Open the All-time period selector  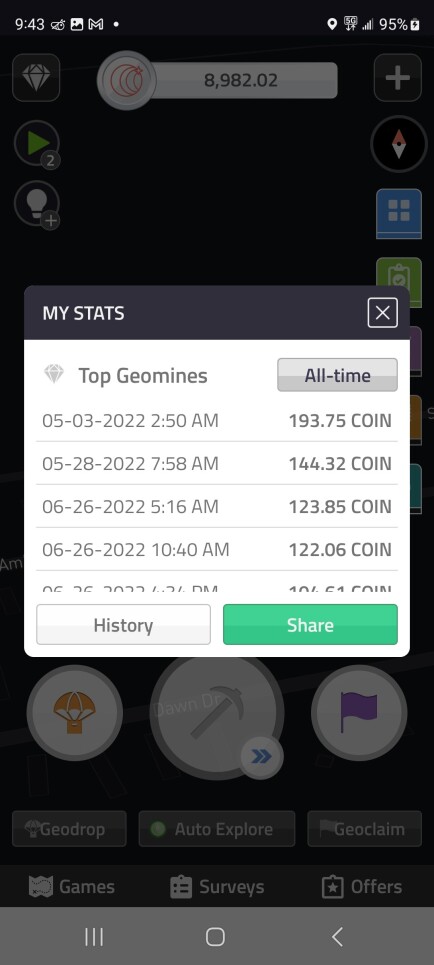[x=337, y=375]
